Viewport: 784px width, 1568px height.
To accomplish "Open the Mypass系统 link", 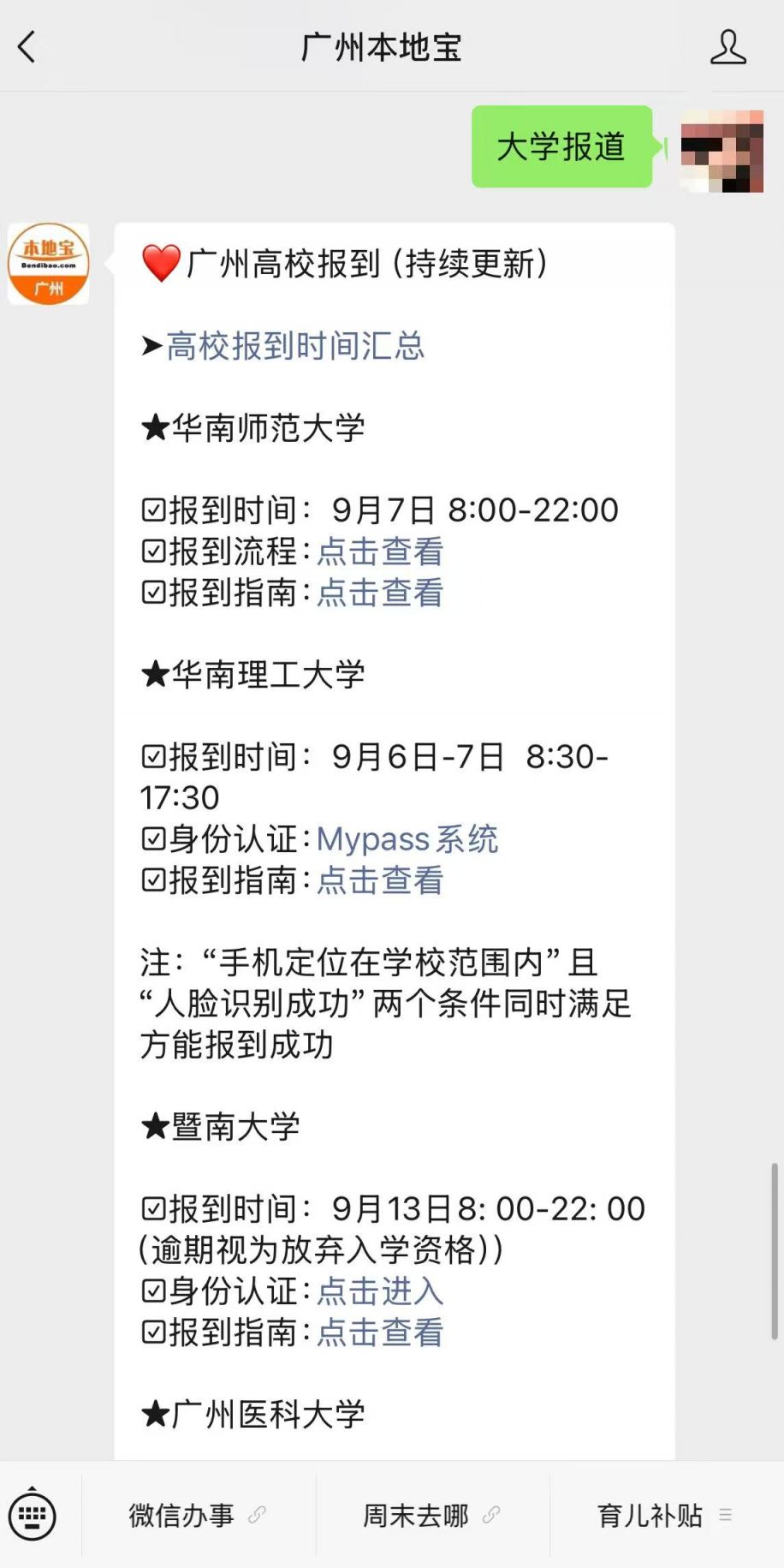I will (407, 838).
